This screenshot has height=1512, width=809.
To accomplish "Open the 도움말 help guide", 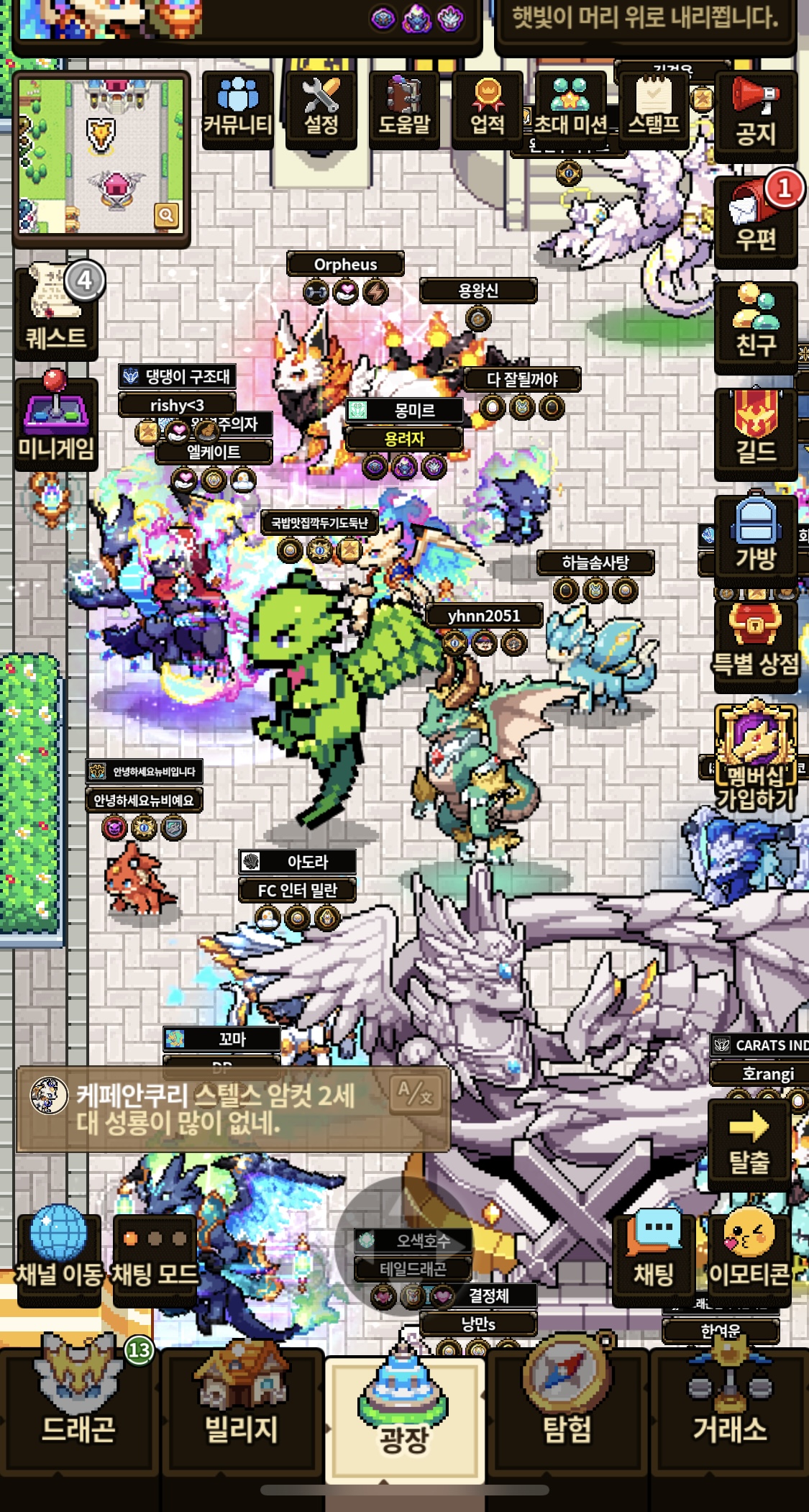I will (404, 109).
